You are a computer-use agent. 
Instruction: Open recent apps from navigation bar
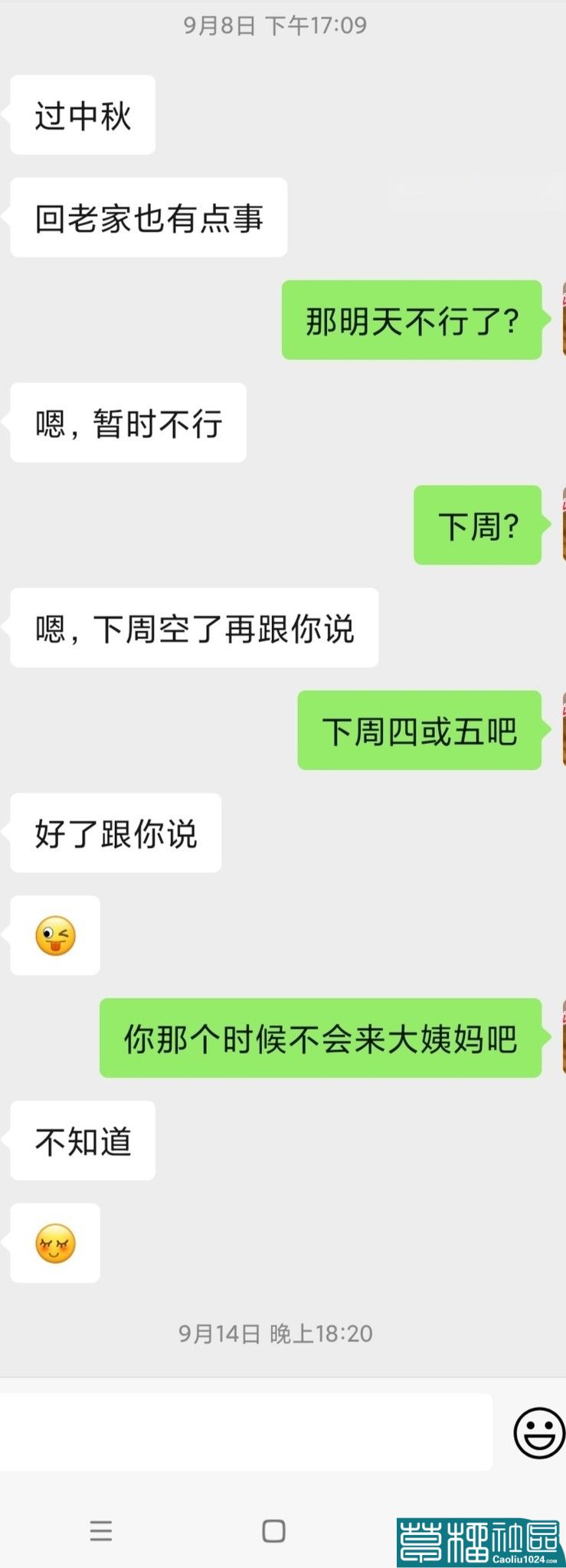tap(101, 1530)
